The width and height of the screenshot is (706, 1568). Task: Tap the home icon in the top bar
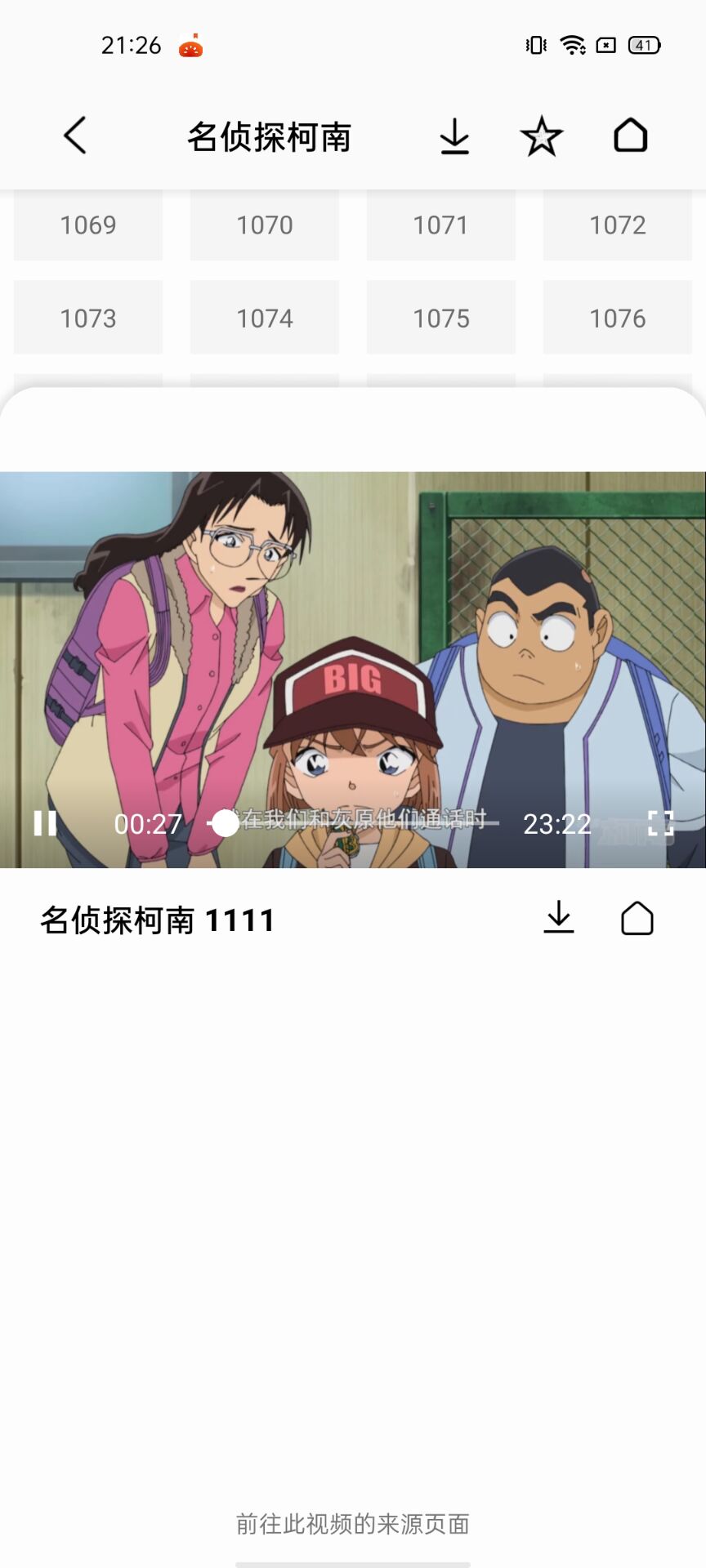(x=630, y=136)
